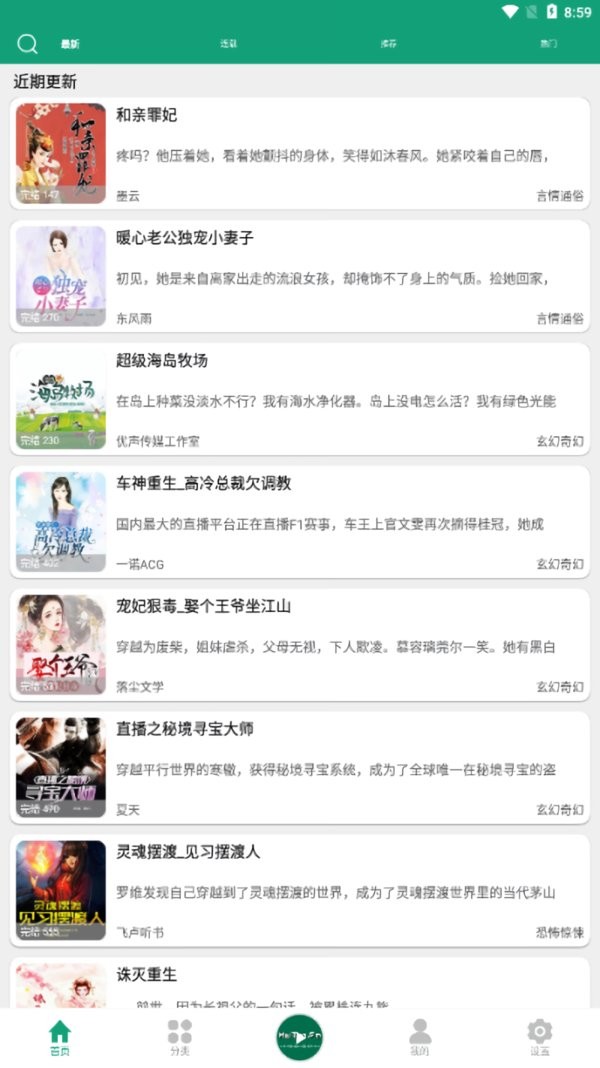Viewport: 600px width, 1068px height.
Task: Open the audiobook 和亲罪妃
Action: pos(300,153)
